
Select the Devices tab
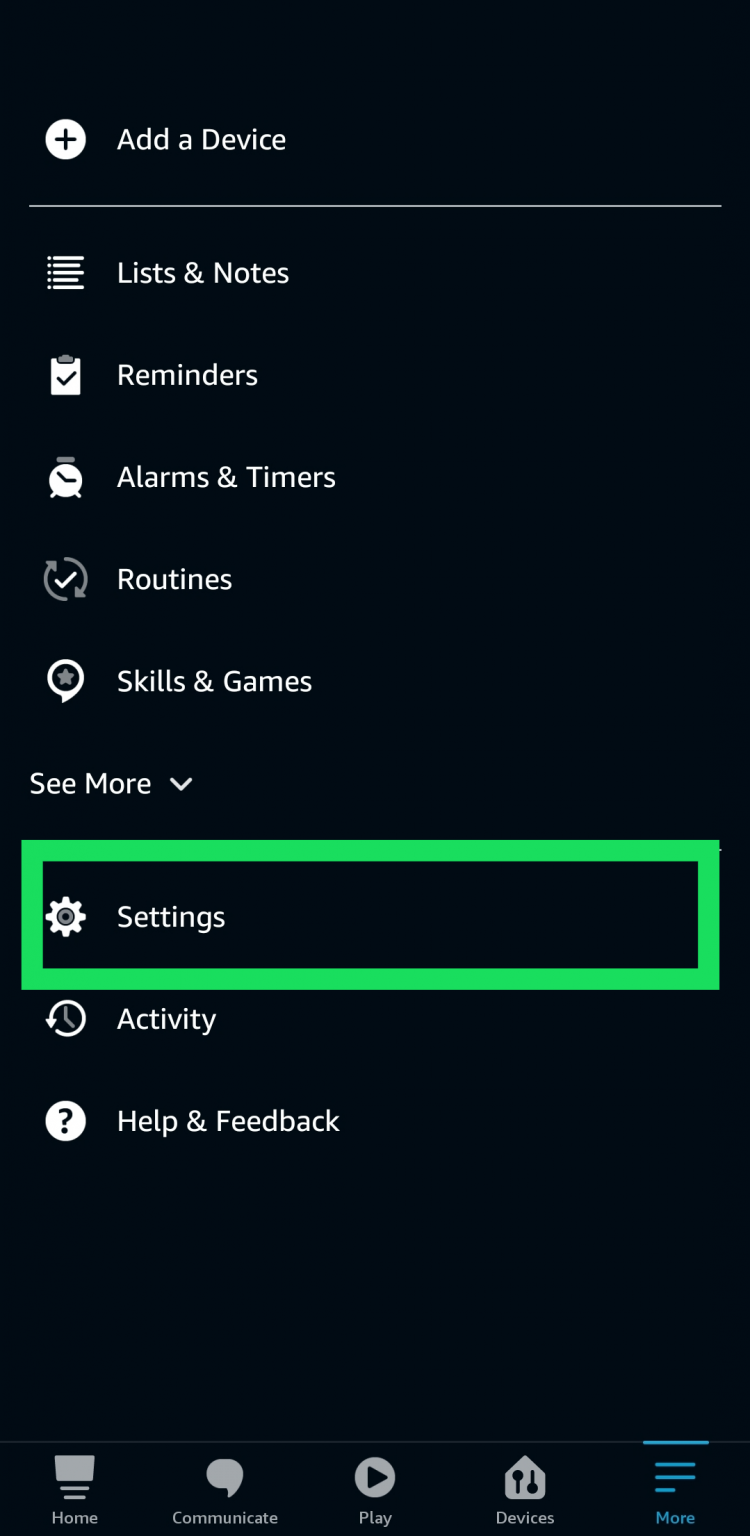coord(525,1490)
